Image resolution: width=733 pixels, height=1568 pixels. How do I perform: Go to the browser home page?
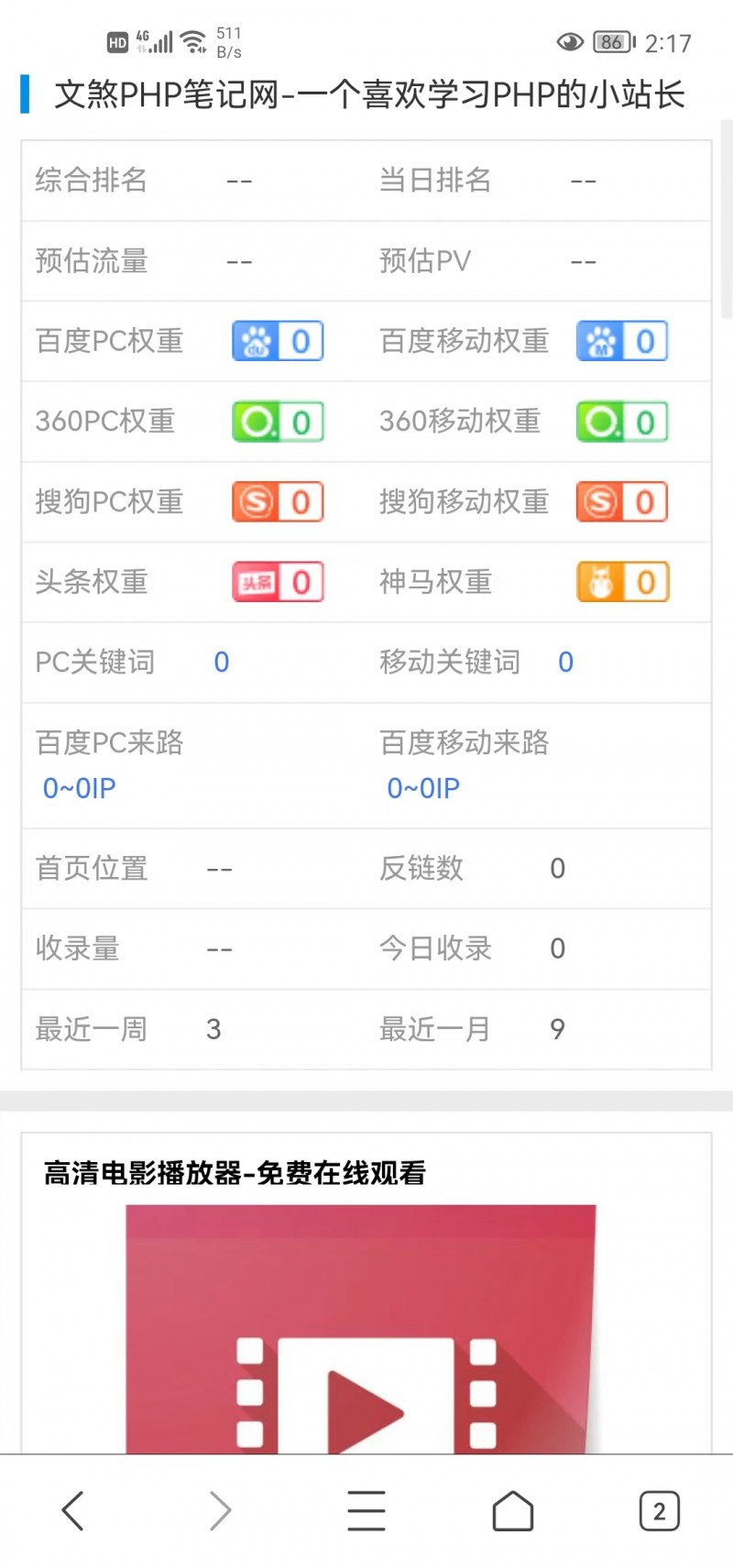(513, 1510)
